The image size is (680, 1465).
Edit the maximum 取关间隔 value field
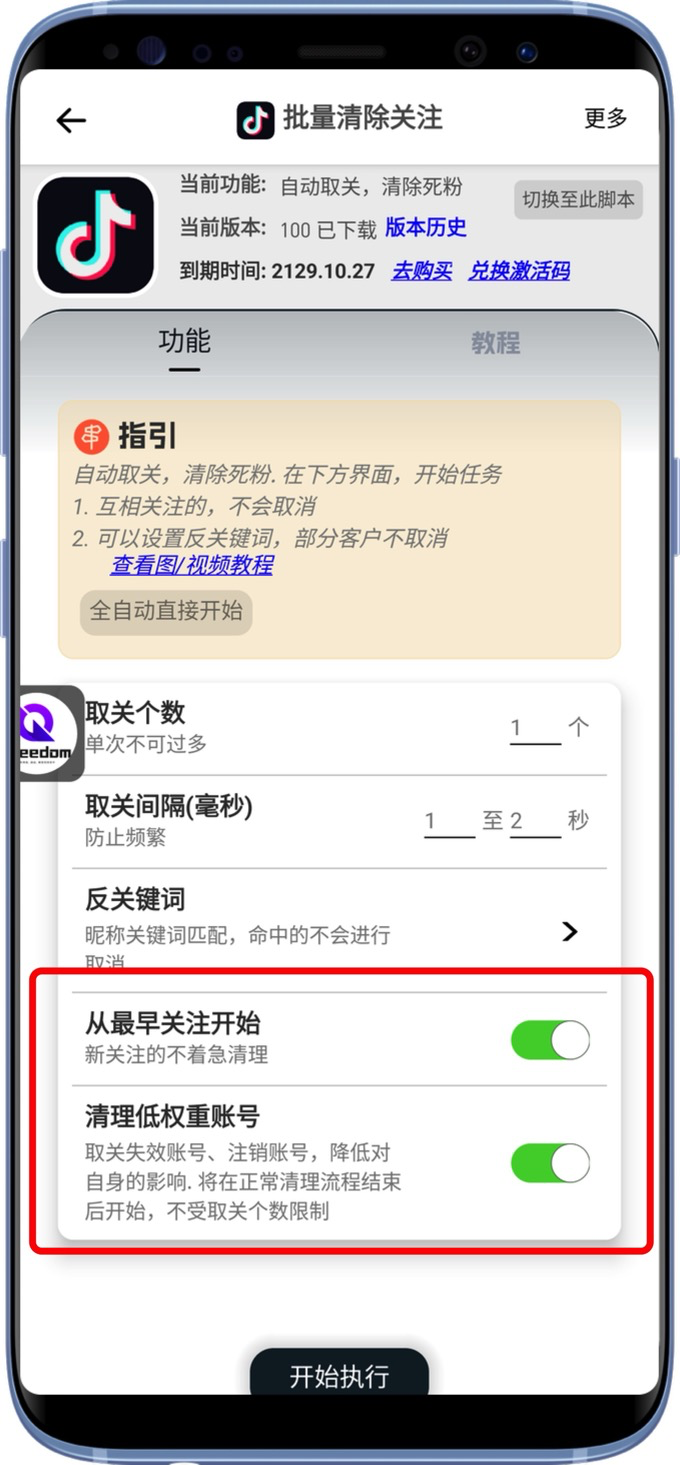pos(535,822)
